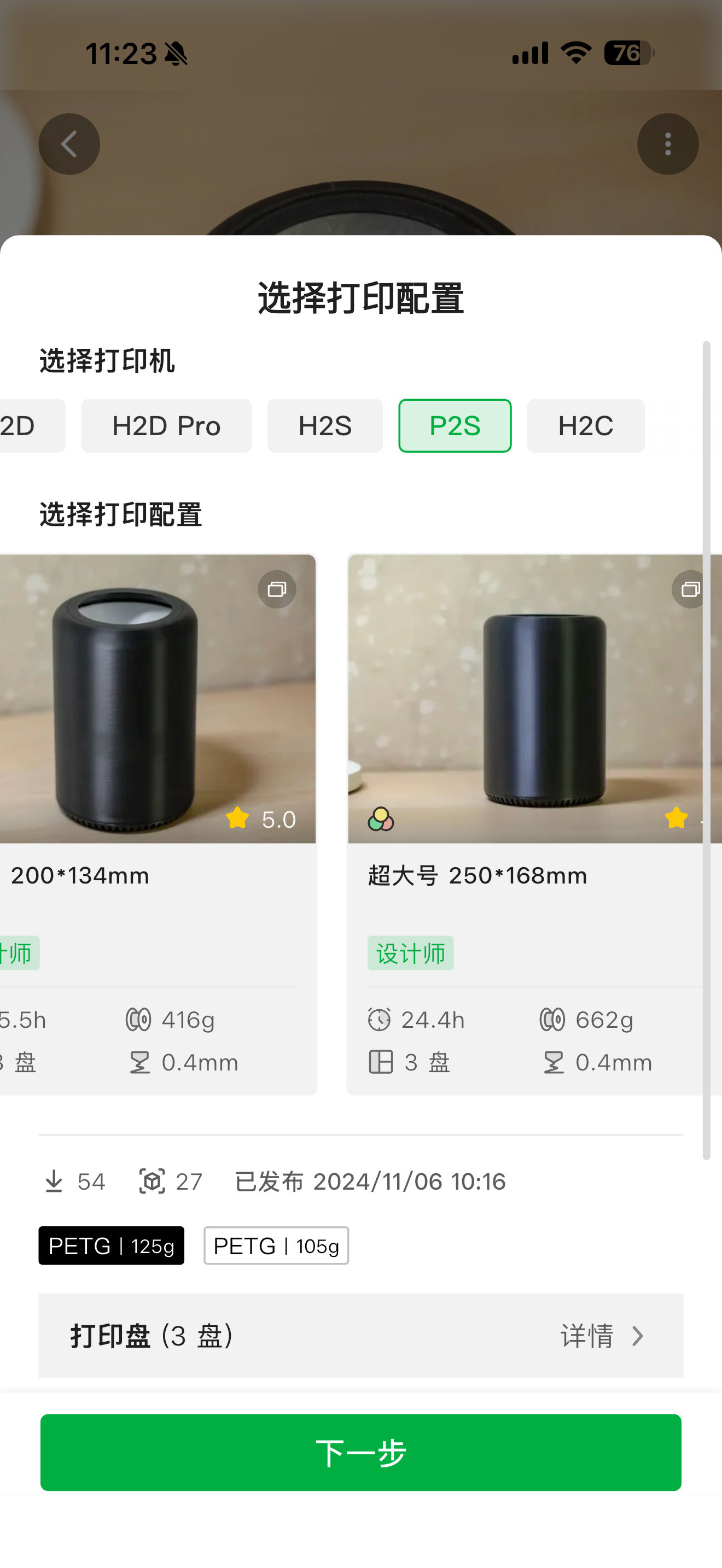This screenshot has height=1568, width=722.
Task: Tap the stacked-plates icon on the 超大号 card
Action: [690, 589]
